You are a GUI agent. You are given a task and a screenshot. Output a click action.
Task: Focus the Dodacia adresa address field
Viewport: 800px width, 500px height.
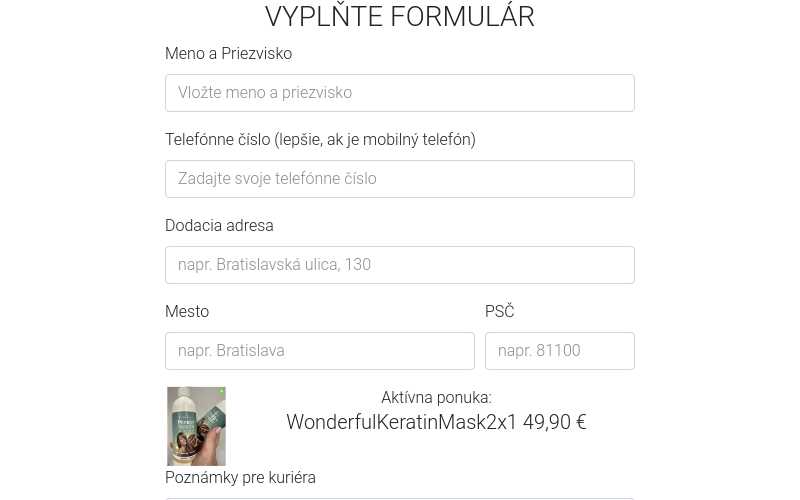(399, 265)
